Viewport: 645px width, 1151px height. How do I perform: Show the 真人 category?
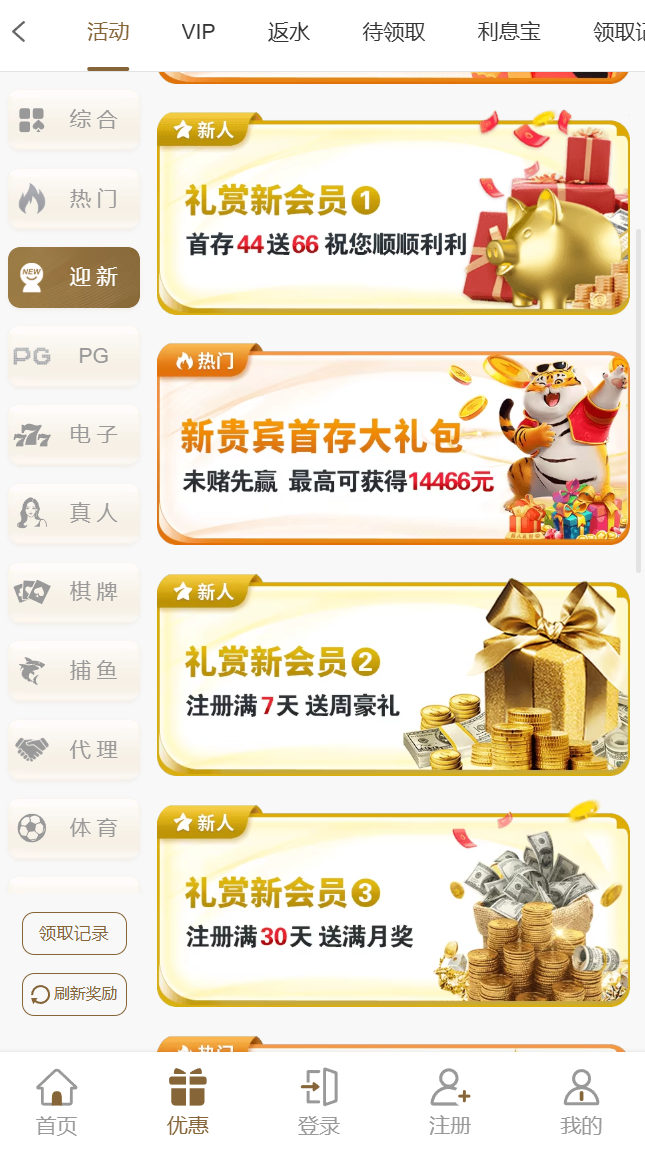[x=74, y=513]
